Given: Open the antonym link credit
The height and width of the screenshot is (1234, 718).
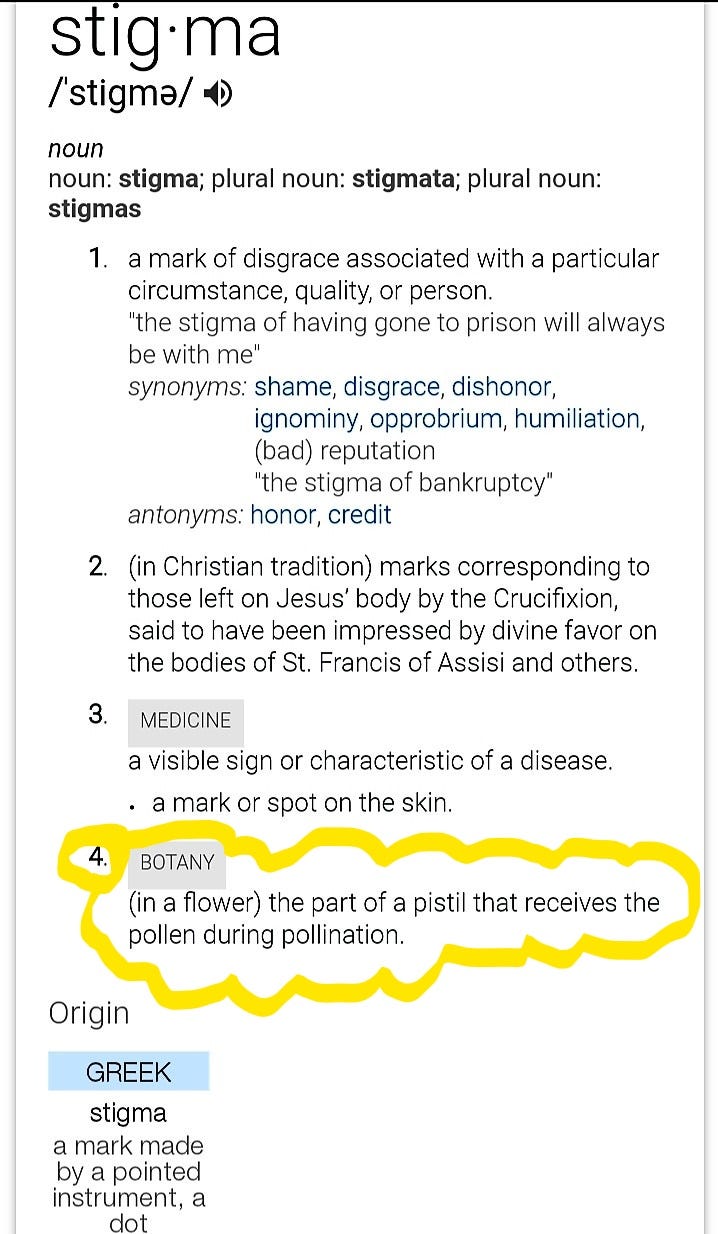Looking at the screenshot, I should click(x=359, y=515).
